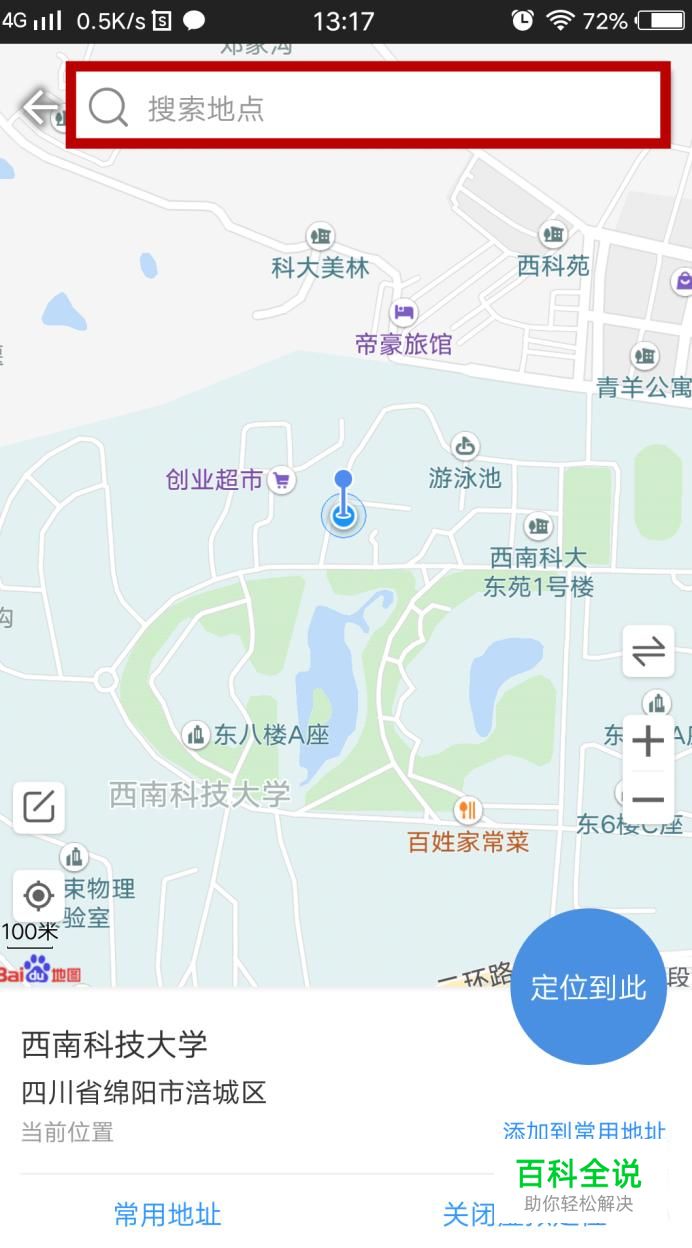This screenshot has width=692, height=1248.
Task: Tap the blue 定位到此 button
Action: [588, 987]
